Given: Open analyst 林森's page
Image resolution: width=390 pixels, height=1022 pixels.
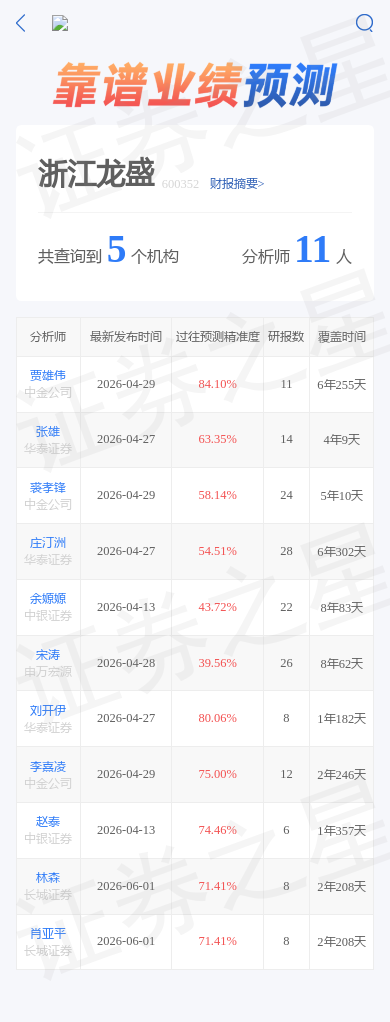Looking at the screenshot, I should pyautogui.click(x=48, y=878).
